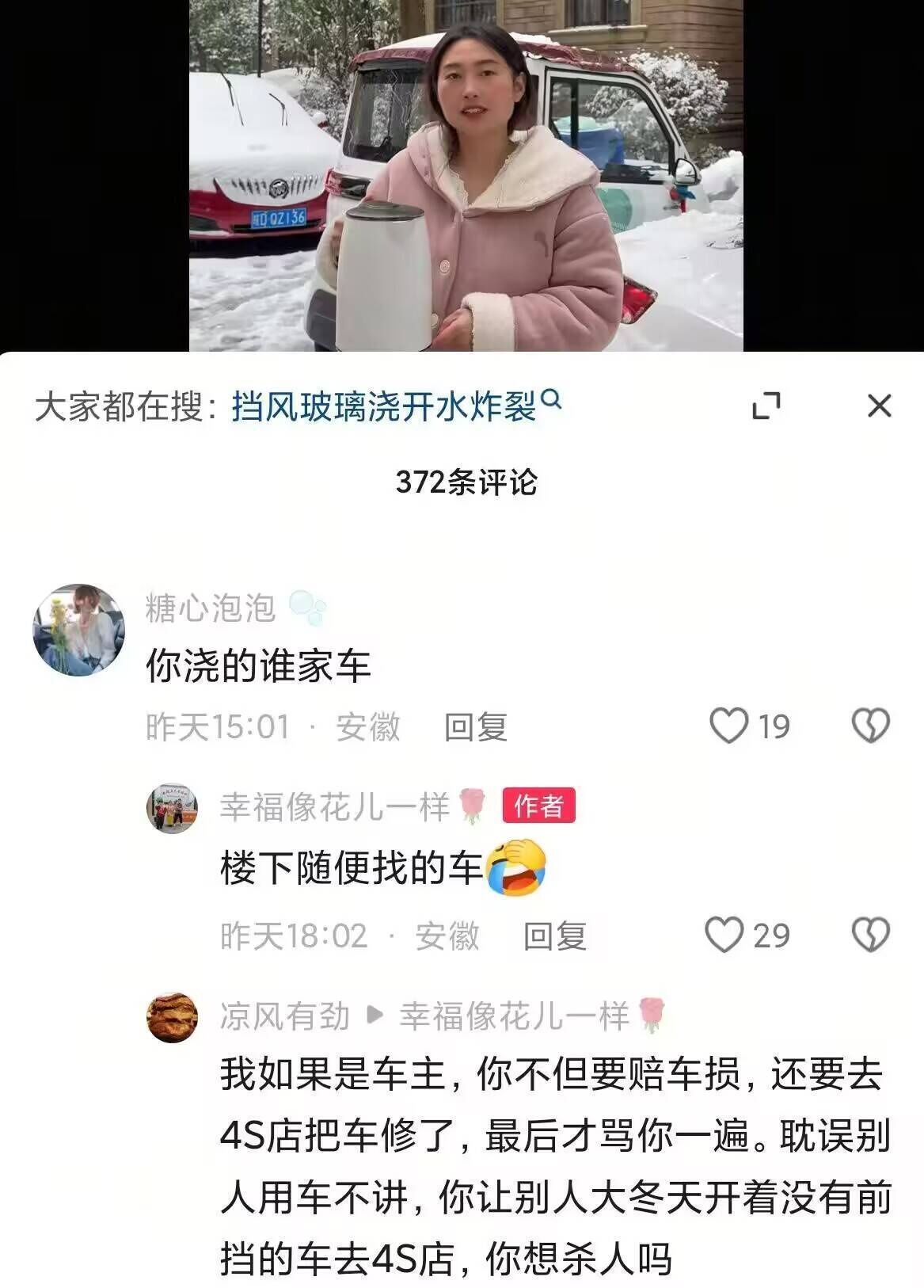924x1288 pixels.
Task: Close the comments panel
Action: pos(879,406)
